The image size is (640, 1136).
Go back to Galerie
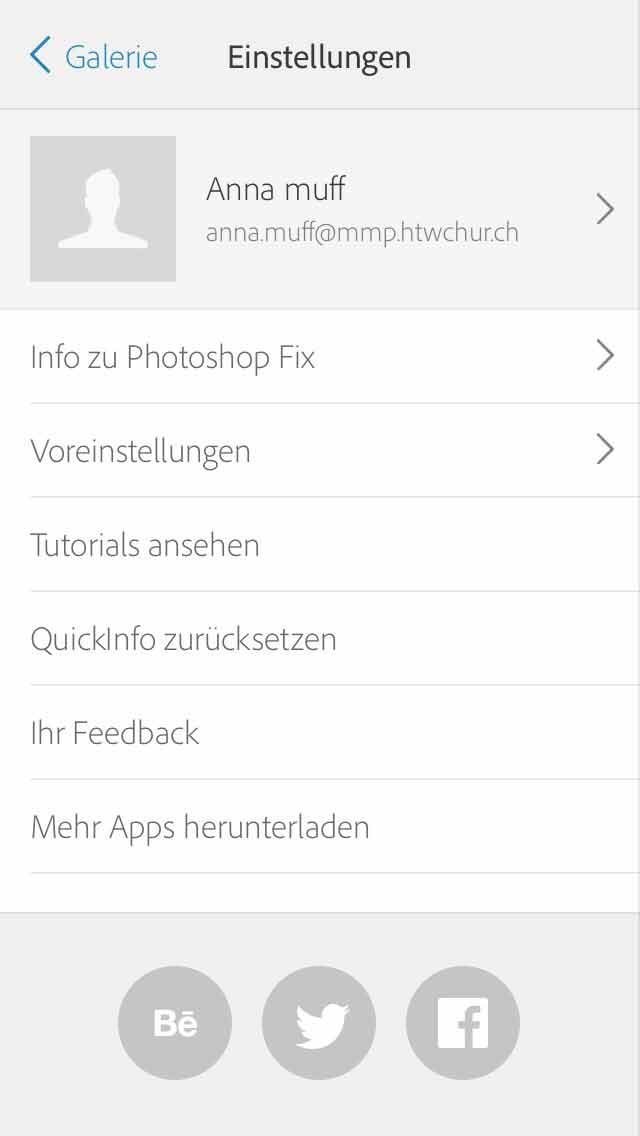94,56
